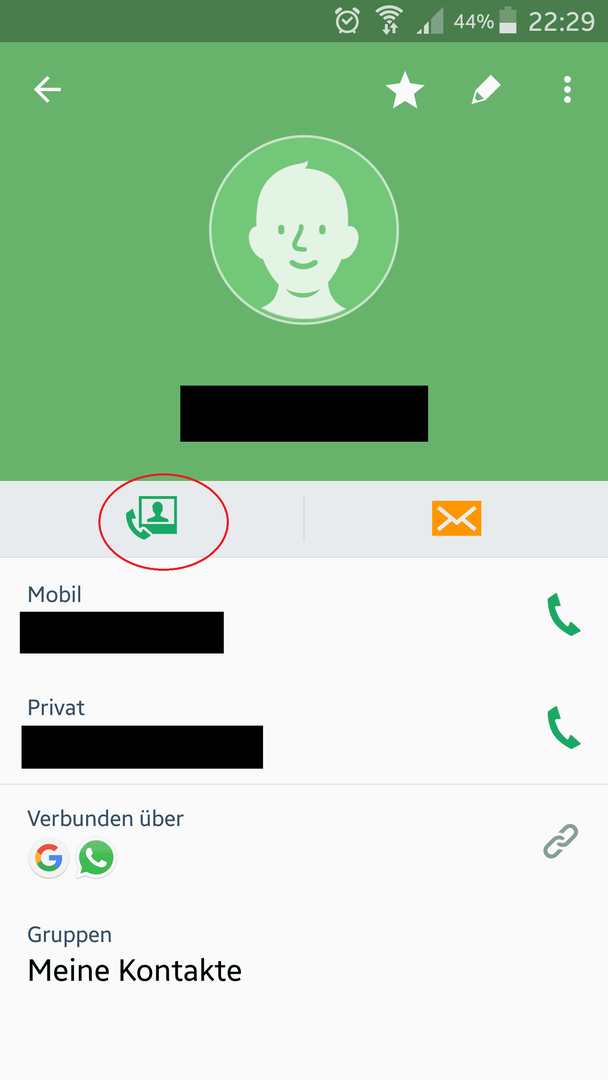Open the Google linked account icon

pos(48,858)
